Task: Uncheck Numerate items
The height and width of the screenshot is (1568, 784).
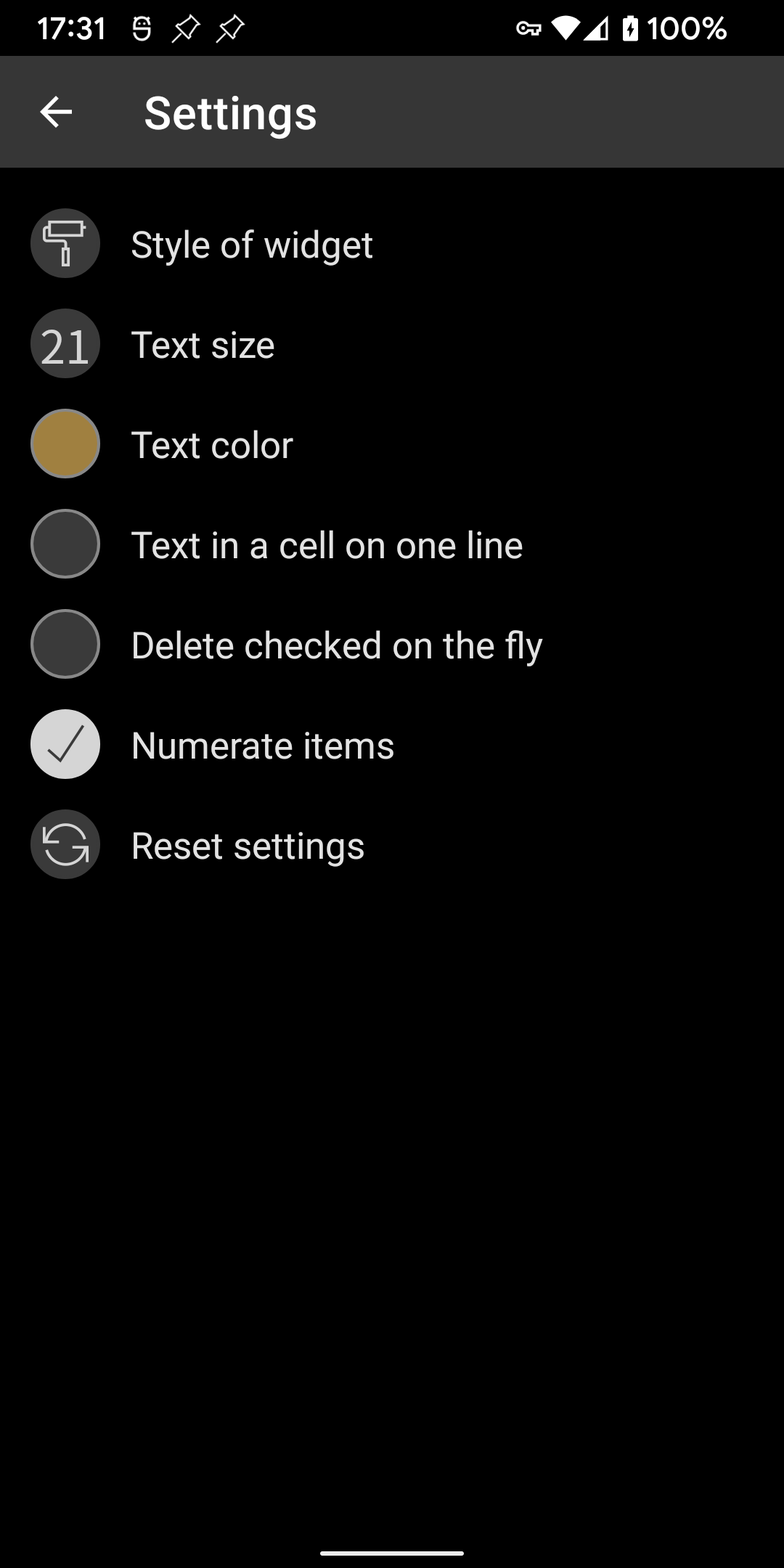Action: pyautogui.click(x=65, y=745)
